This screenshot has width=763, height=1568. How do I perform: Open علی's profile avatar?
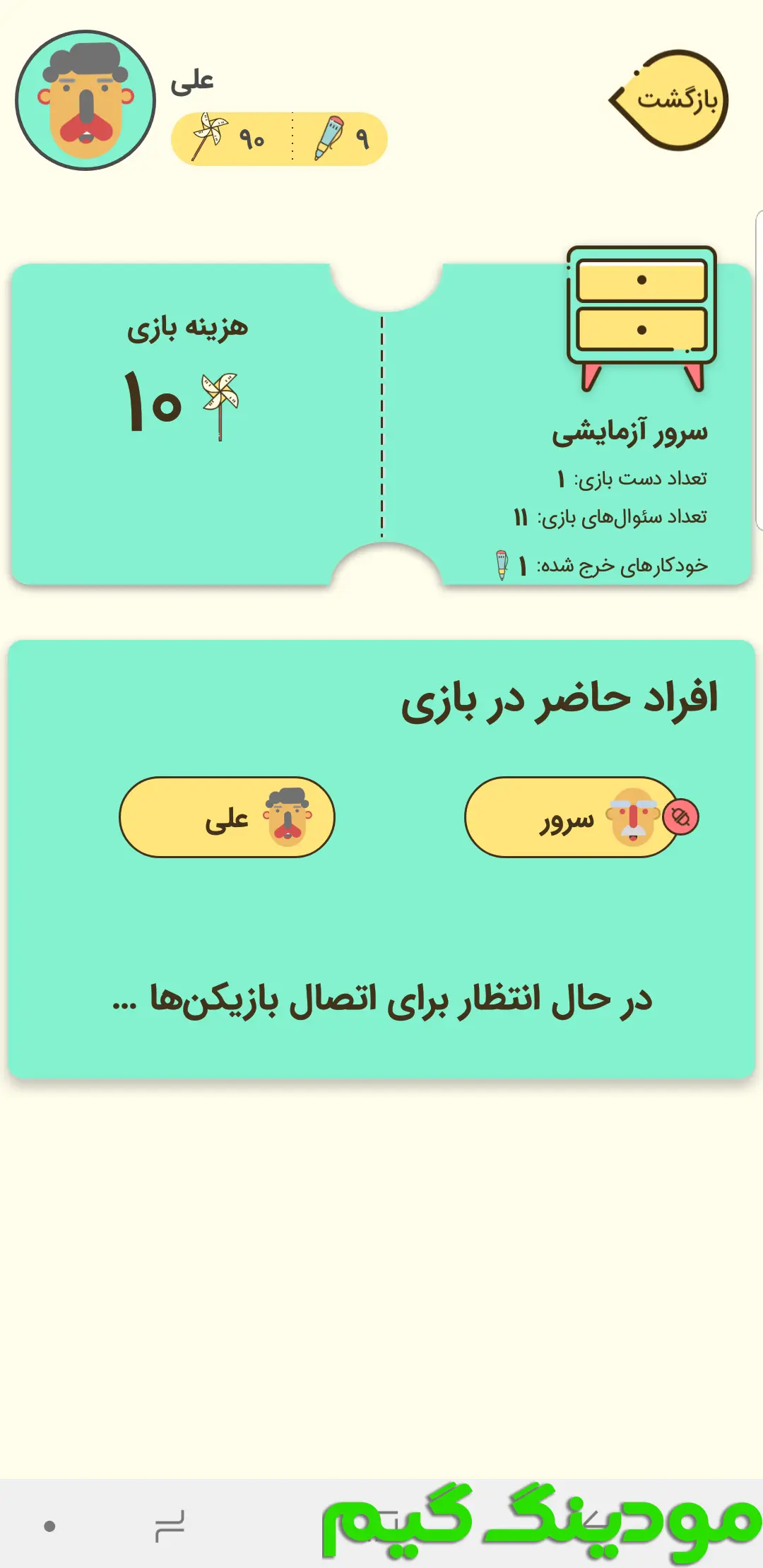[85, 100]
